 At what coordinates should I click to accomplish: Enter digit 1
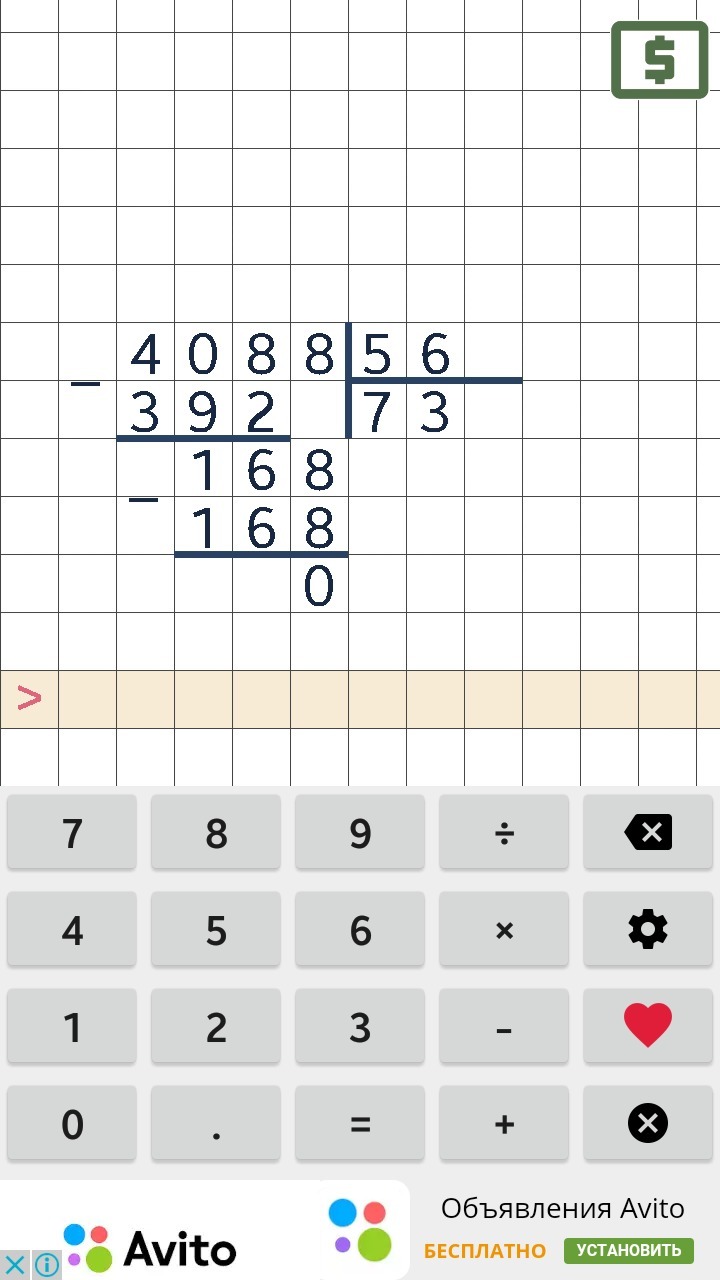click(72, 1027)
